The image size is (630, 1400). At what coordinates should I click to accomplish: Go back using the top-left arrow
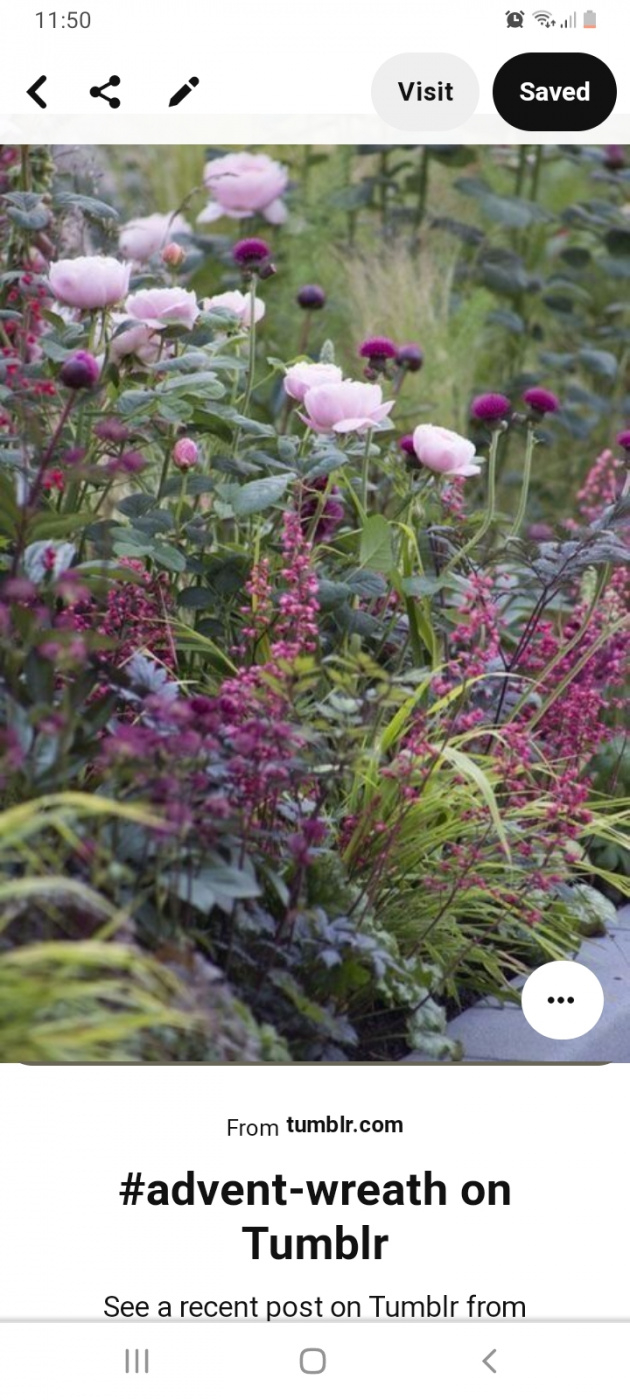point(37,92)
